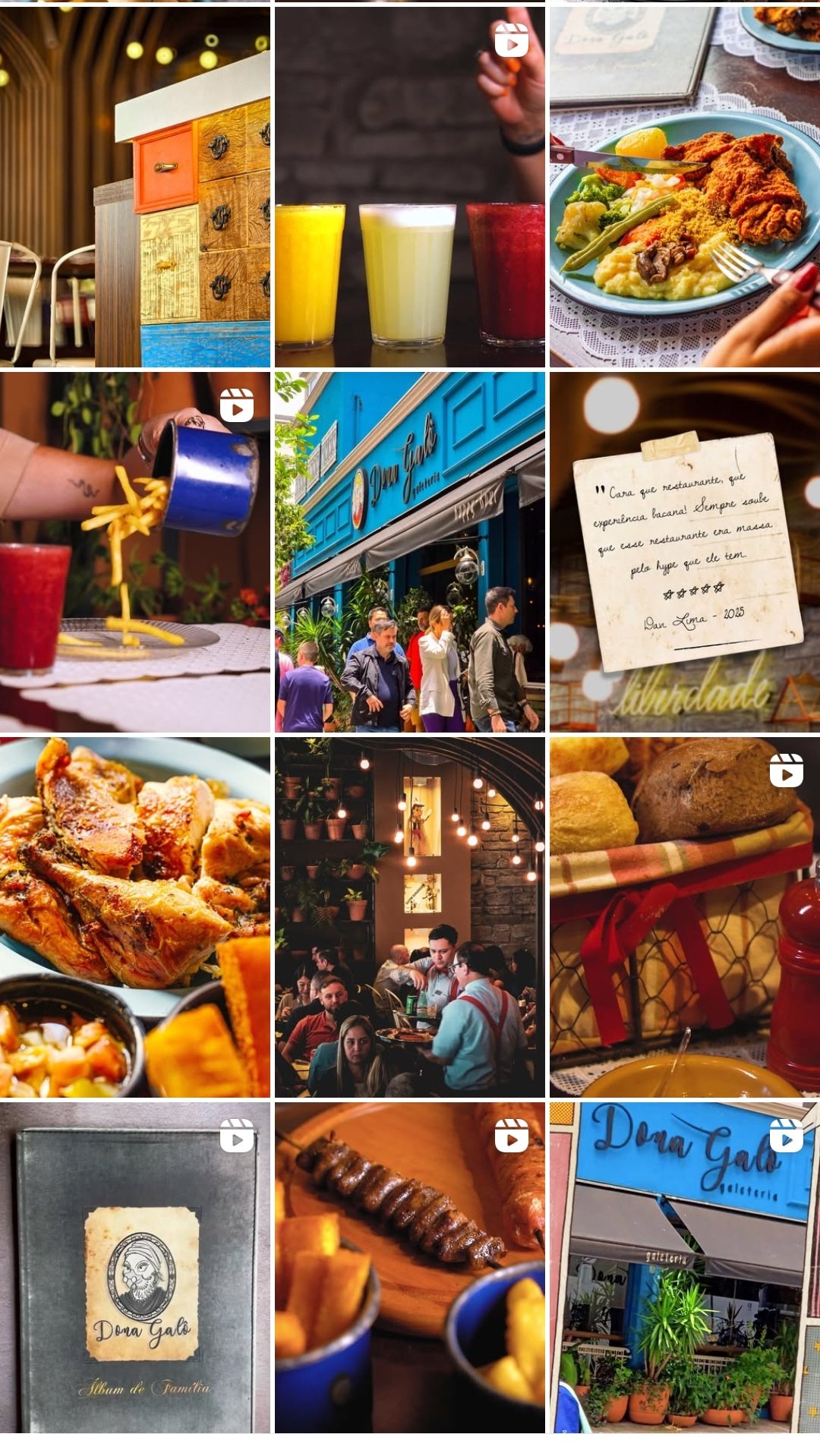Open the roasted chicken close-up post
This screenshot has height=1456, width=820.
(135, 917)
